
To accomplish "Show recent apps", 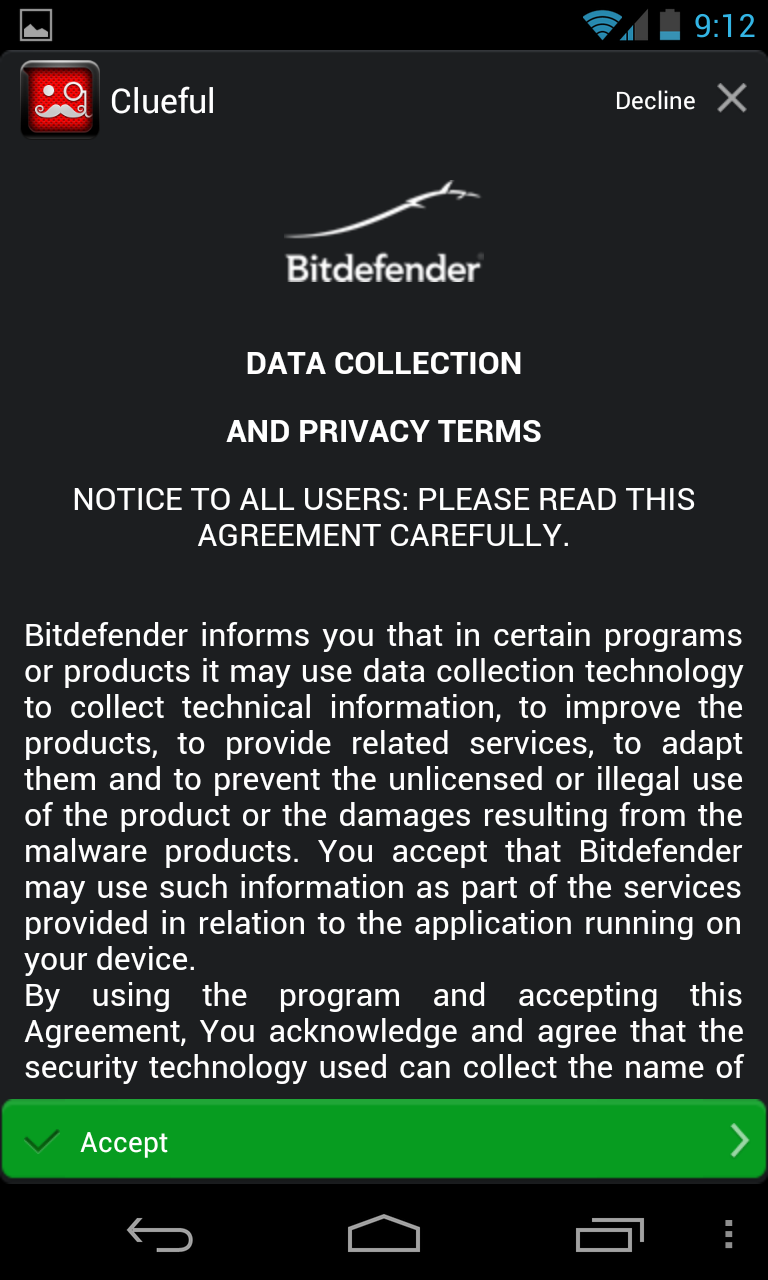I will [x=610, y=1236].
